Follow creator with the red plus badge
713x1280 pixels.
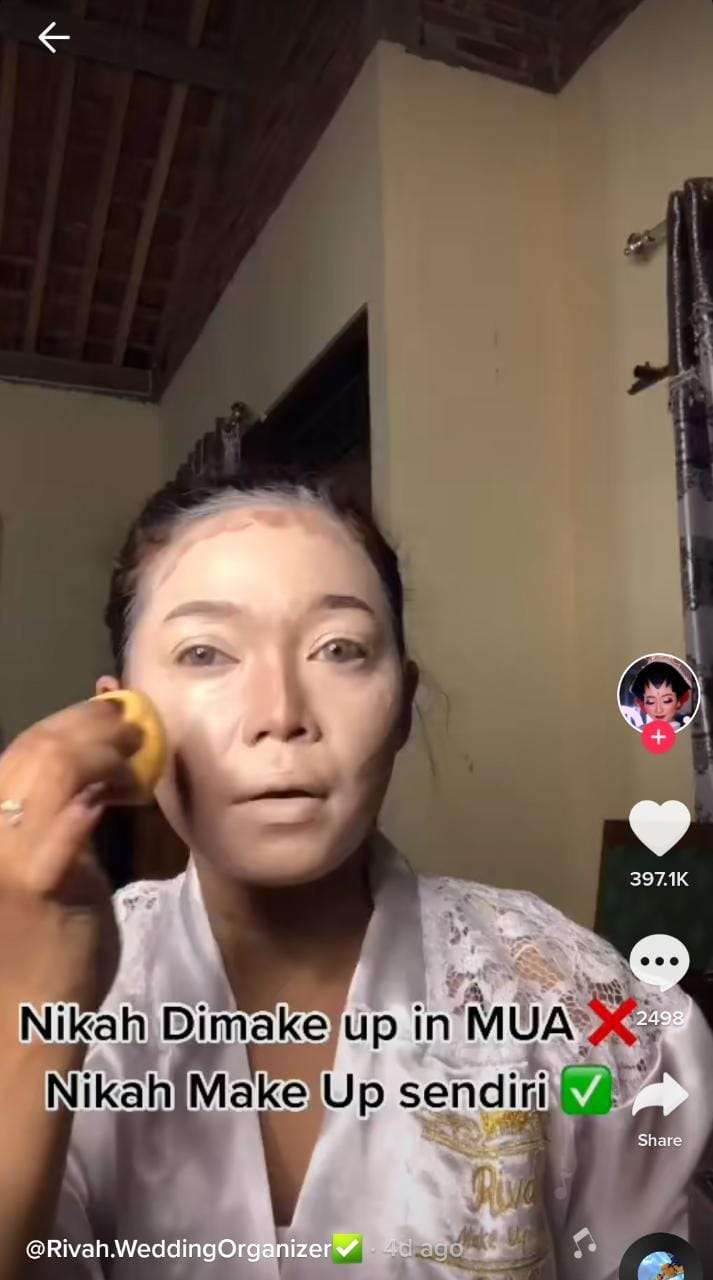pyautogui.click(x=658, y=739)
